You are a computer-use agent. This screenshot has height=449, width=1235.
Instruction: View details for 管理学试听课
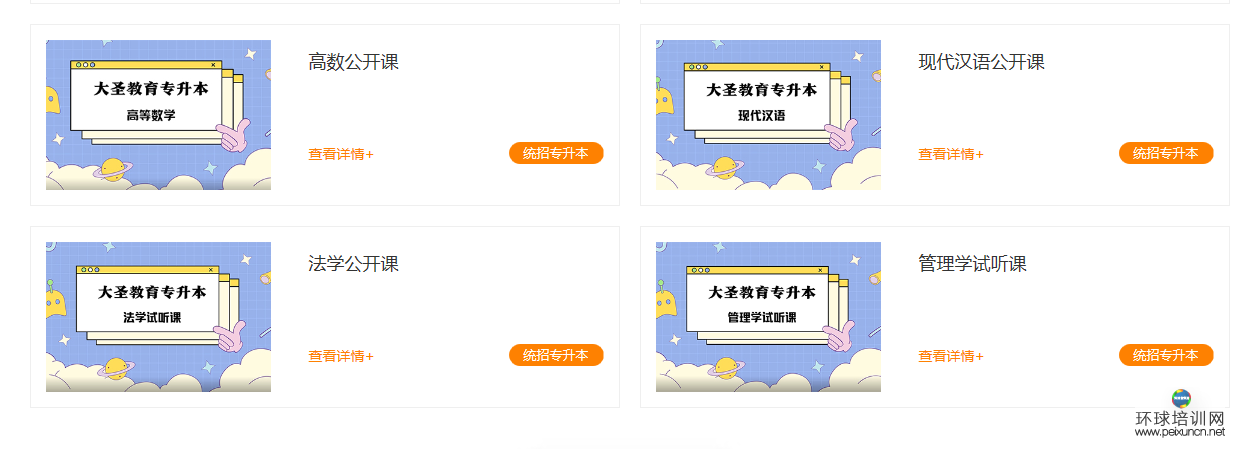tap(951, 356)
